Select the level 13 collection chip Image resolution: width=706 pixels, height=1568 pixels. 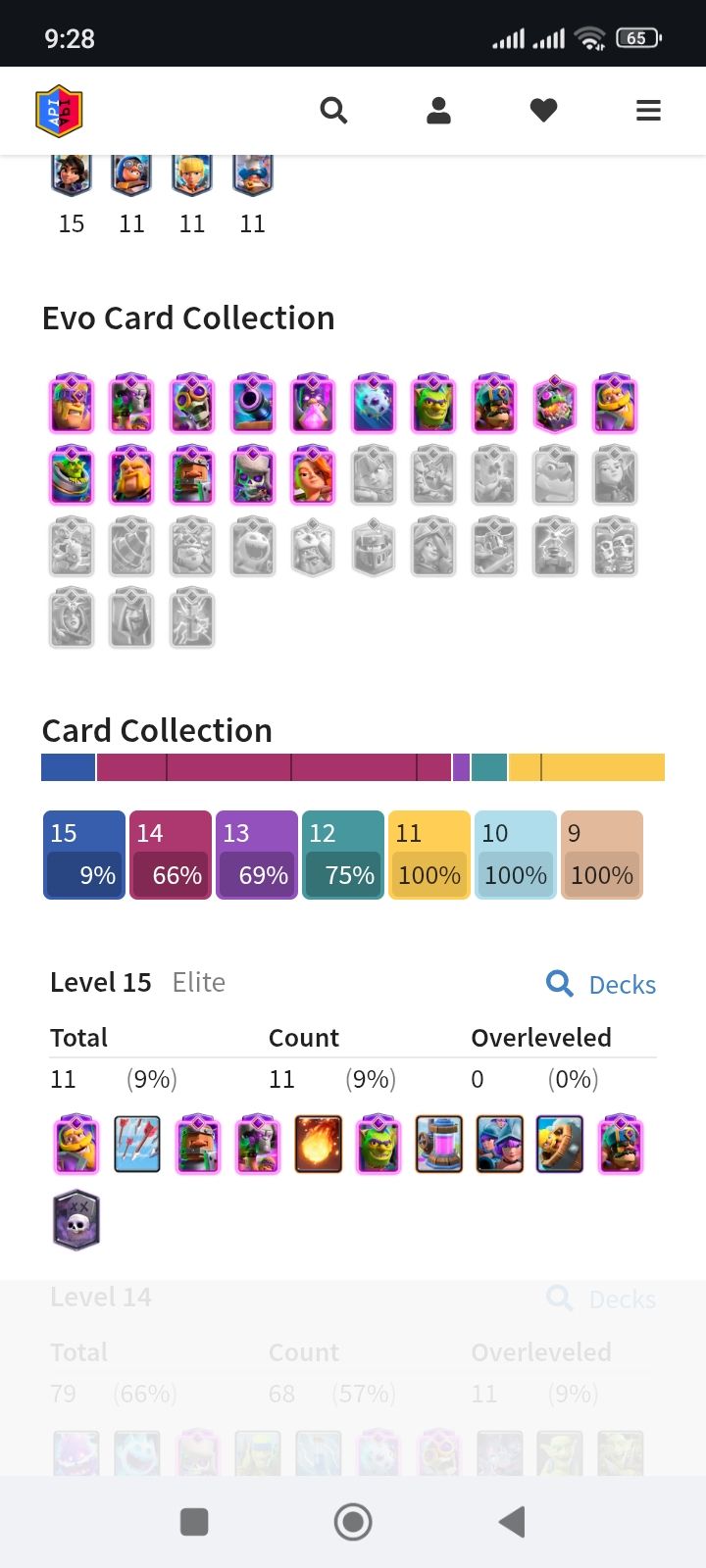(x=257, y=855)
